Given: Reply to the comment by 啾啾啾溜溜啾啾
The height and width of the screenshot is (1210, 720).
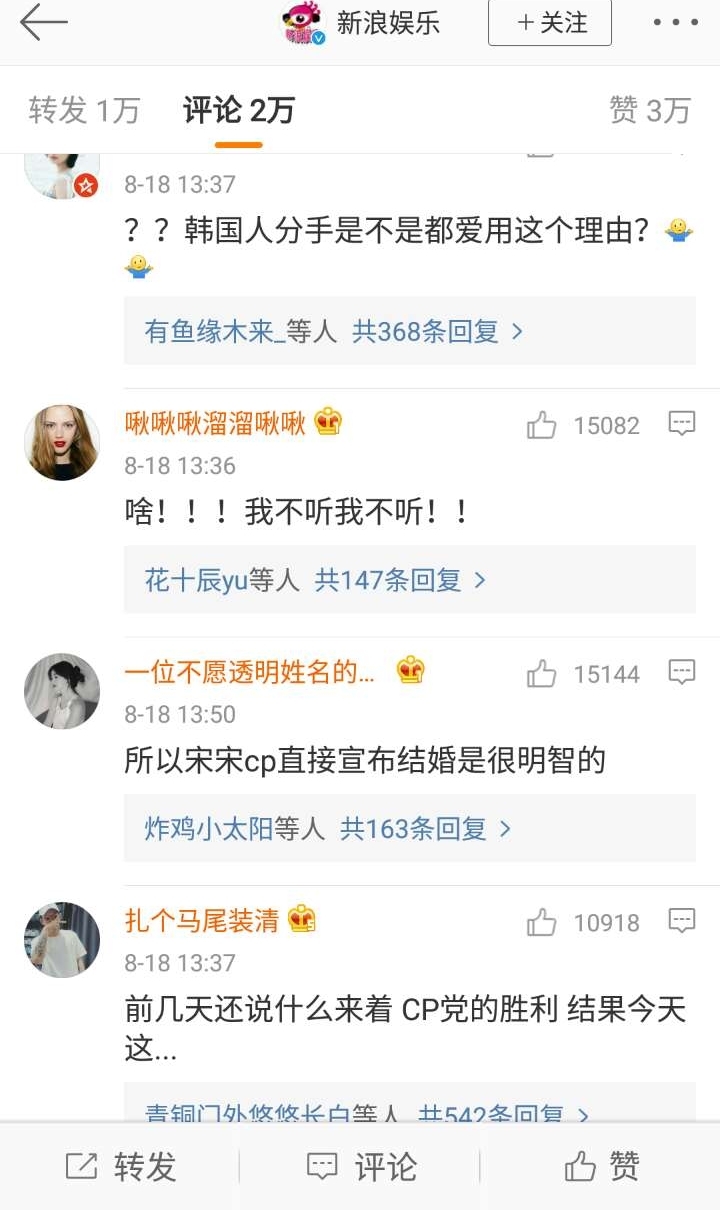Looking at the screenshot, I should pyautogui.click(x=681, y=424).
